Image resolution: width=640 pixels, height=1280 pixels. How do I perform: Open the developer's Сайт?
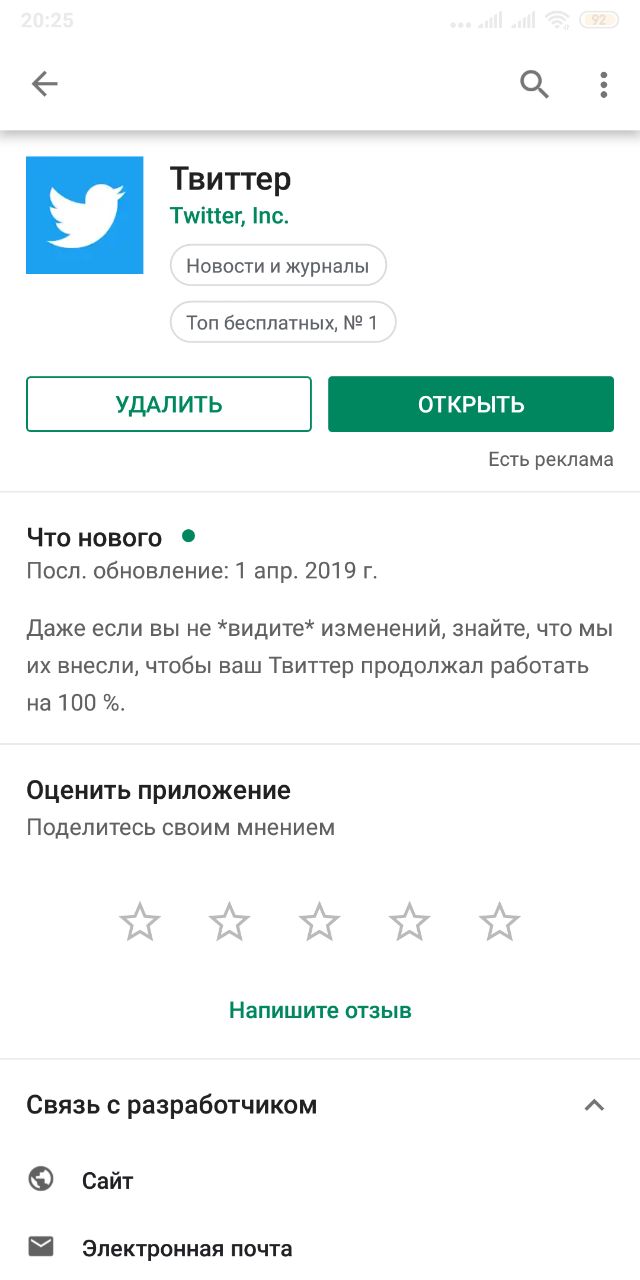coord(320,1181)
